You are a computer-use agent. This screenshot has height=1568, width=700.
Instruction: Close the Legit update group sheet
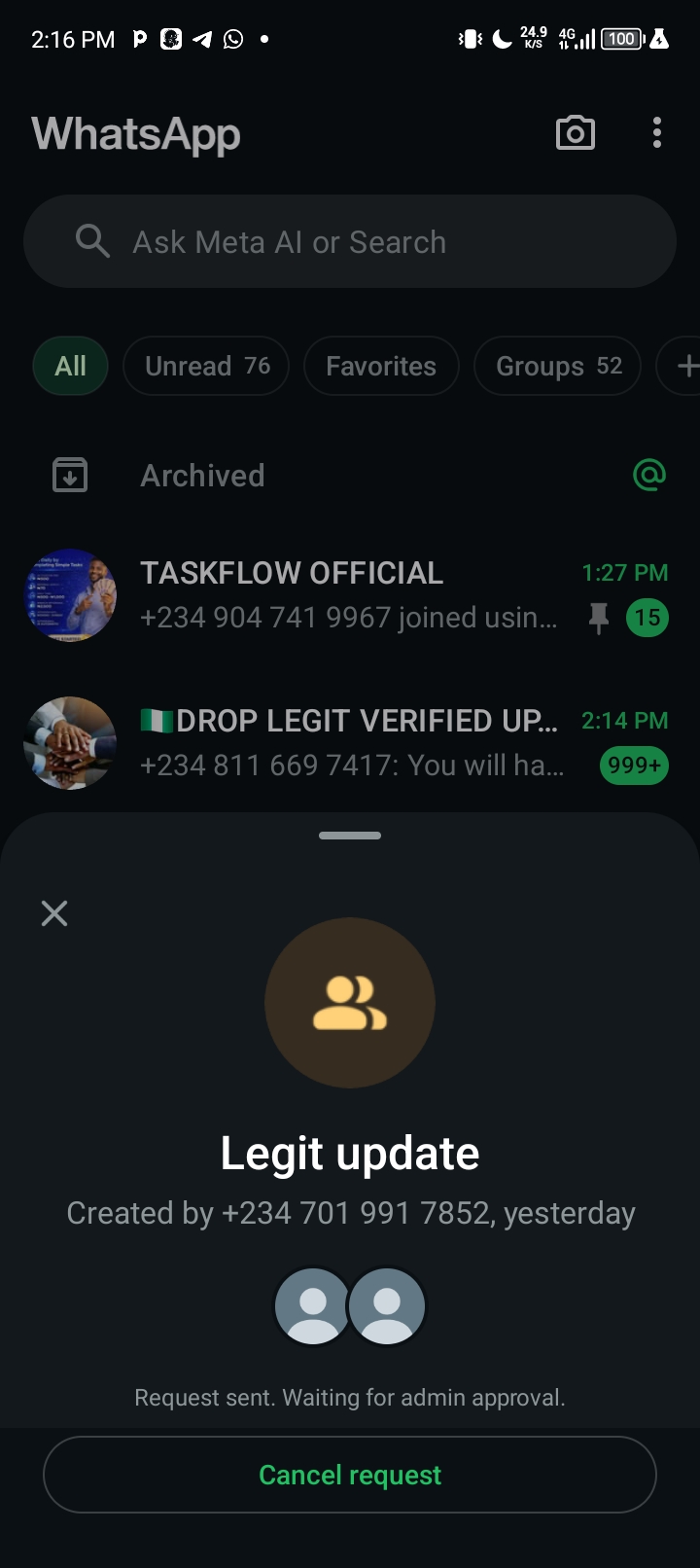tap(54, 912)
